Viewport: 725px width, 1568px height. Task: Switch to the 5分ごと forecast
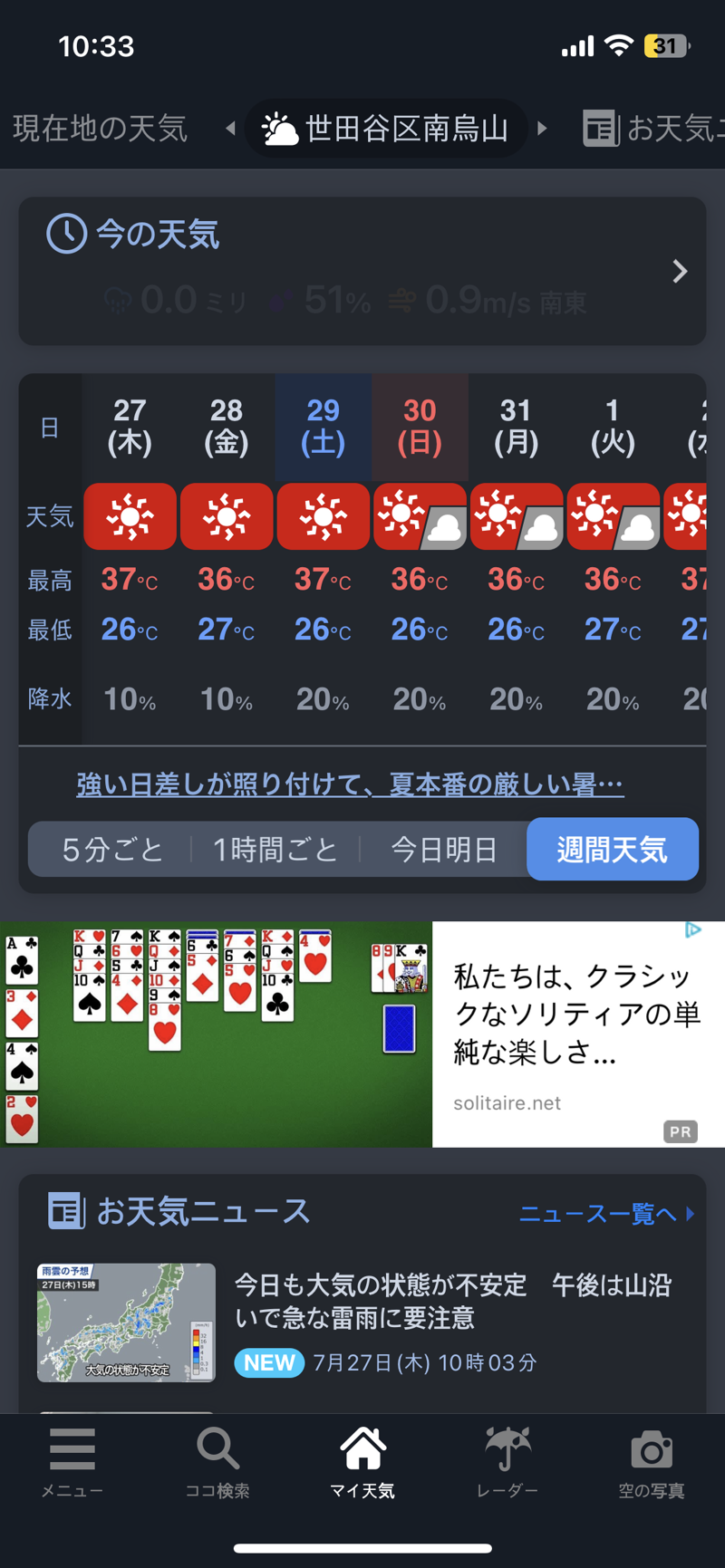pyautogui.click(x=112, y=850)
